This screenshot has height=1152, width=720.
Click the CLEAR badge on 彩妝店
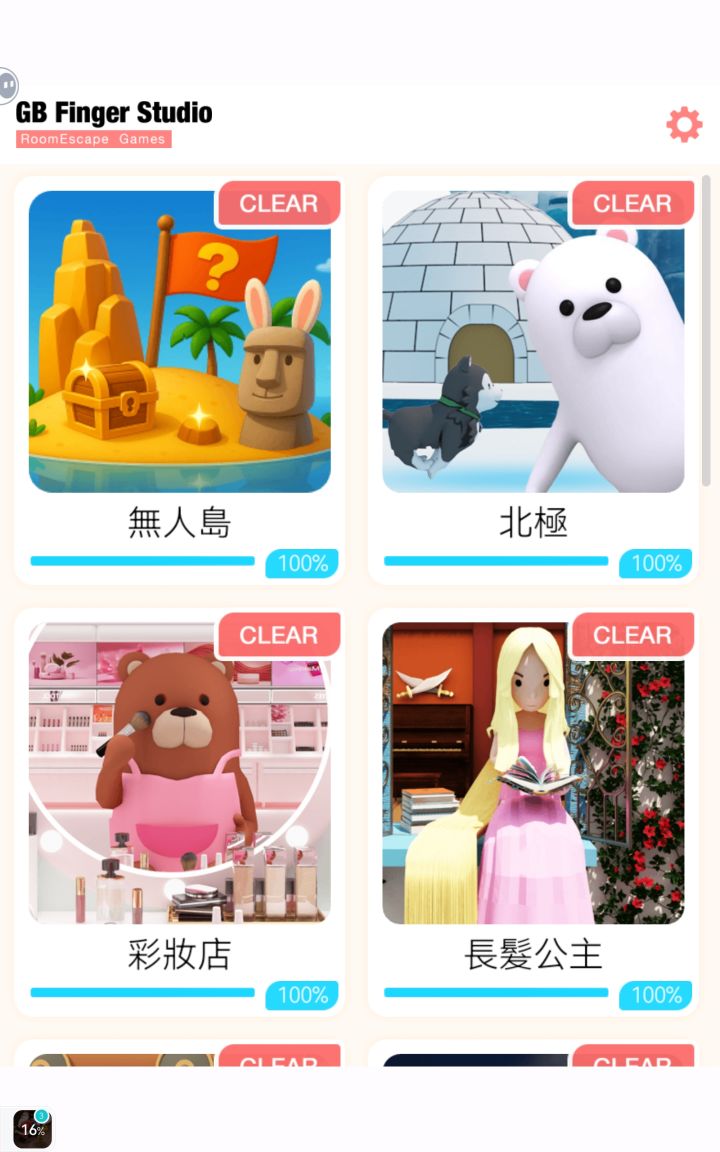click(x=278, y=634)
